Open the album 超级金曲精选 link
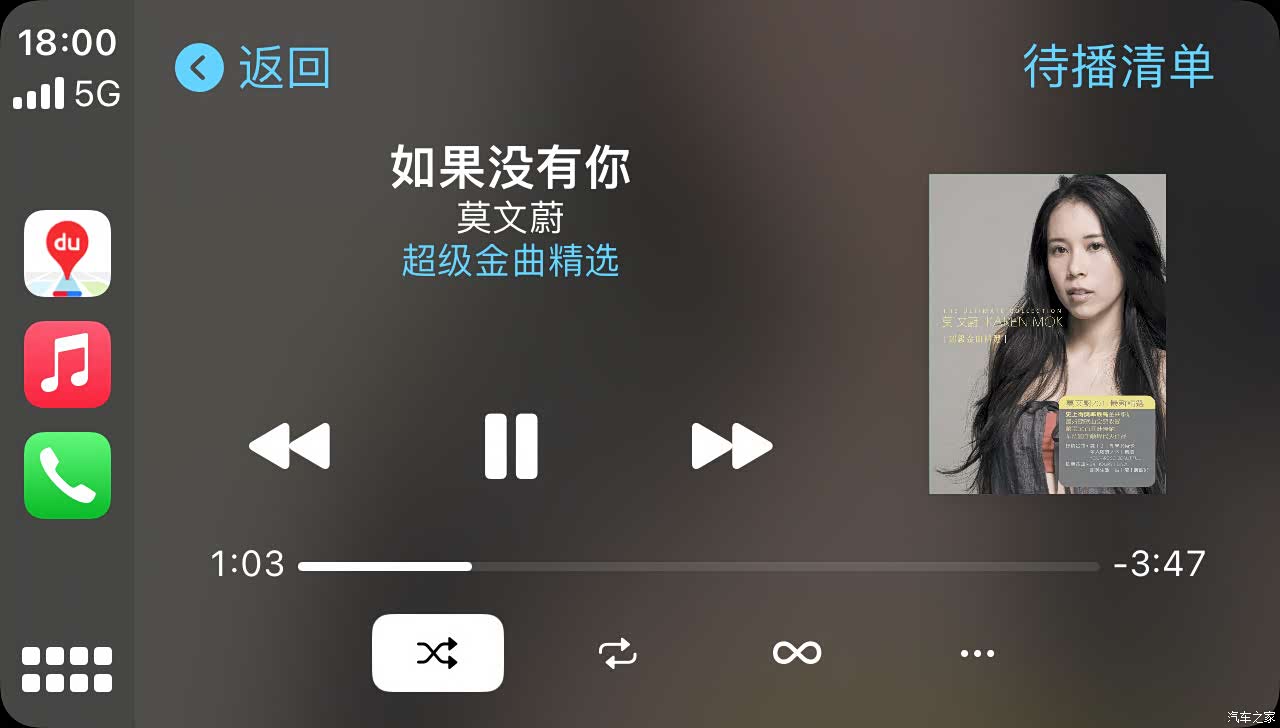Image resolution: width=1280 pixels, height=728 pixels. pyautogui.click(x=510, y=261)
